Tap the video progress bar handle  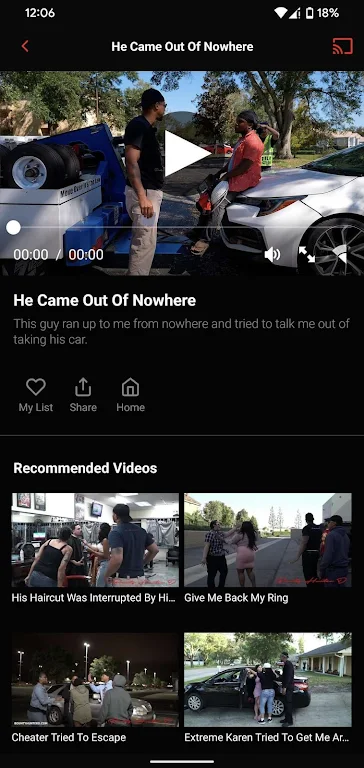(13, 227)
